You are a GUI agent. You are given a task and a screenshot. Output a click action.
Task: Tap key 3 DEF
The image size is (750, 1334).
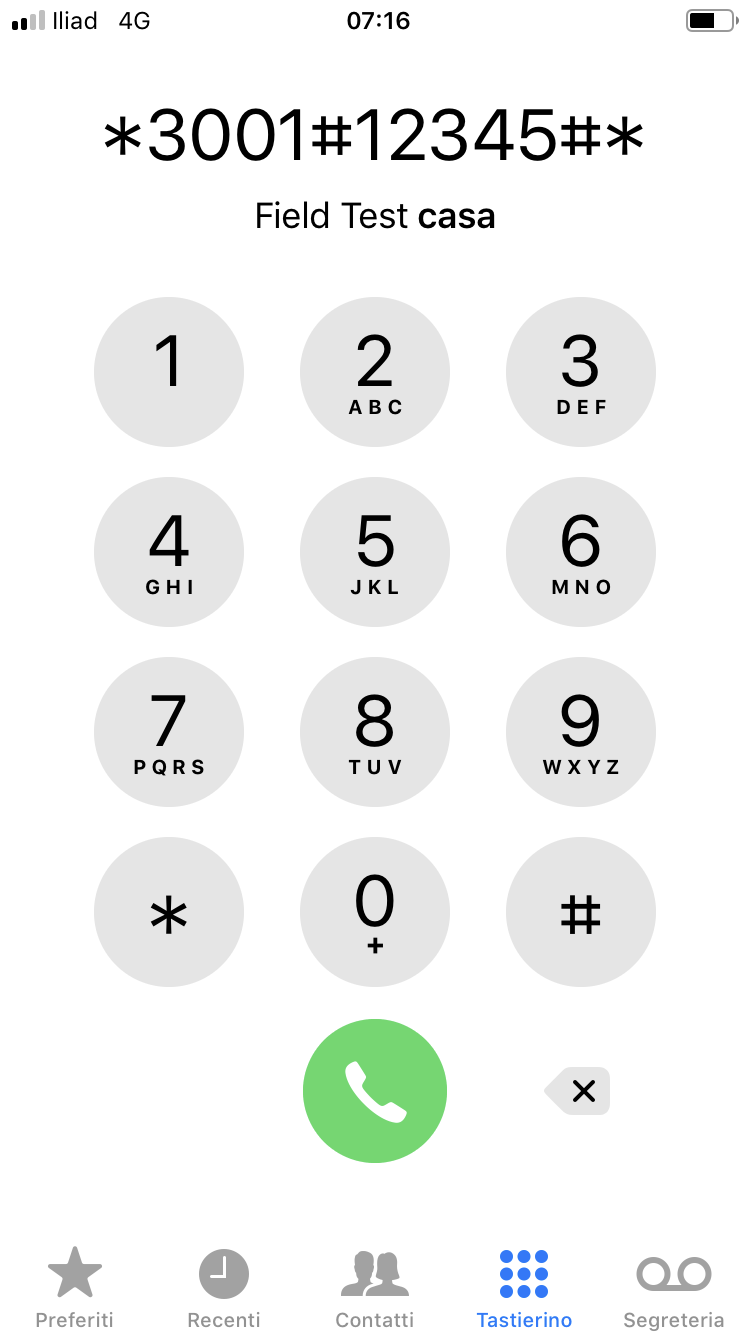[581, 372]
